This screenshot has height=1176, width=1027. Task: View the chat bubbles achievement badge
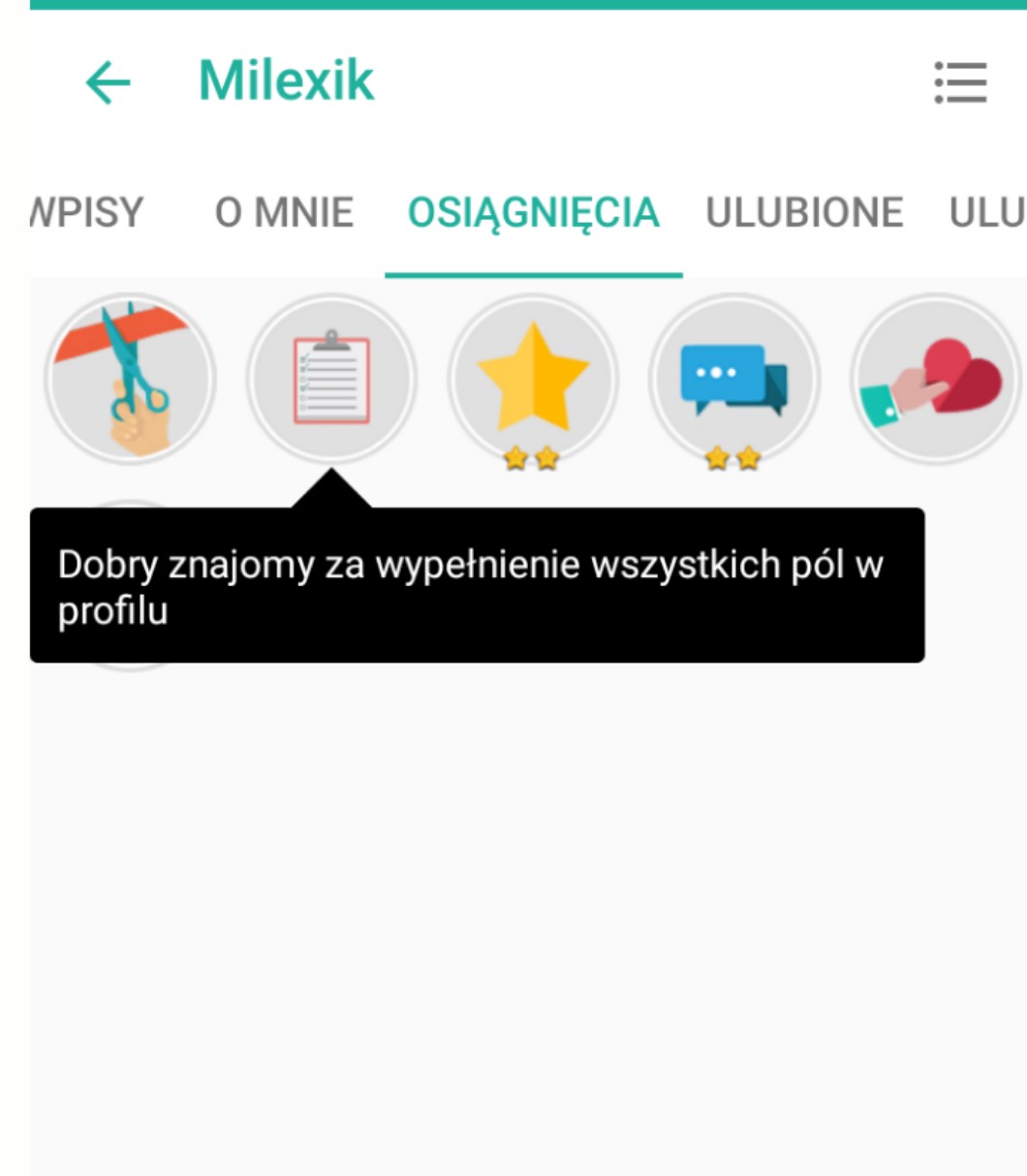[x=734, y=379]
